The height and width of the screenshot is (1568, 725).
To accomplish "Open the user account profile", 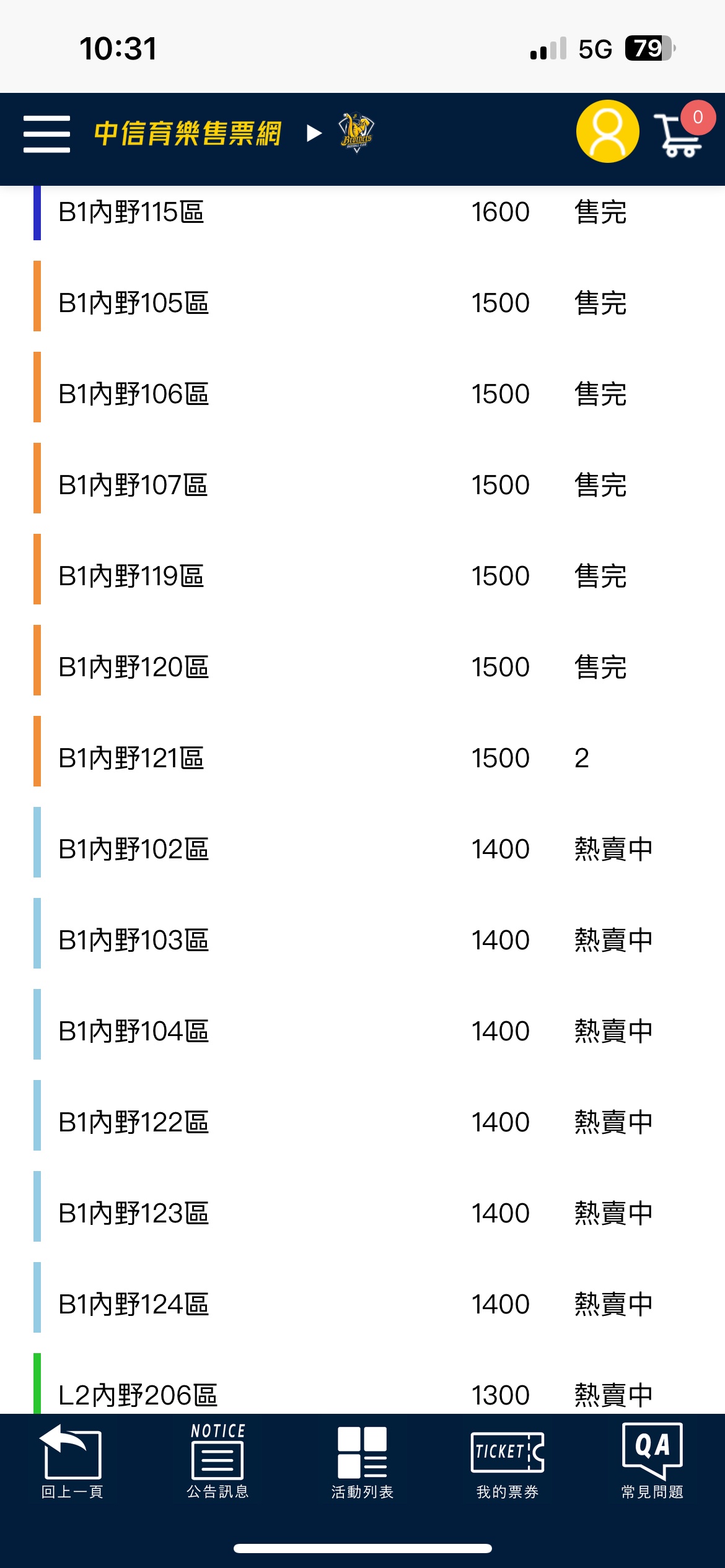I will (x=607, y=131).
